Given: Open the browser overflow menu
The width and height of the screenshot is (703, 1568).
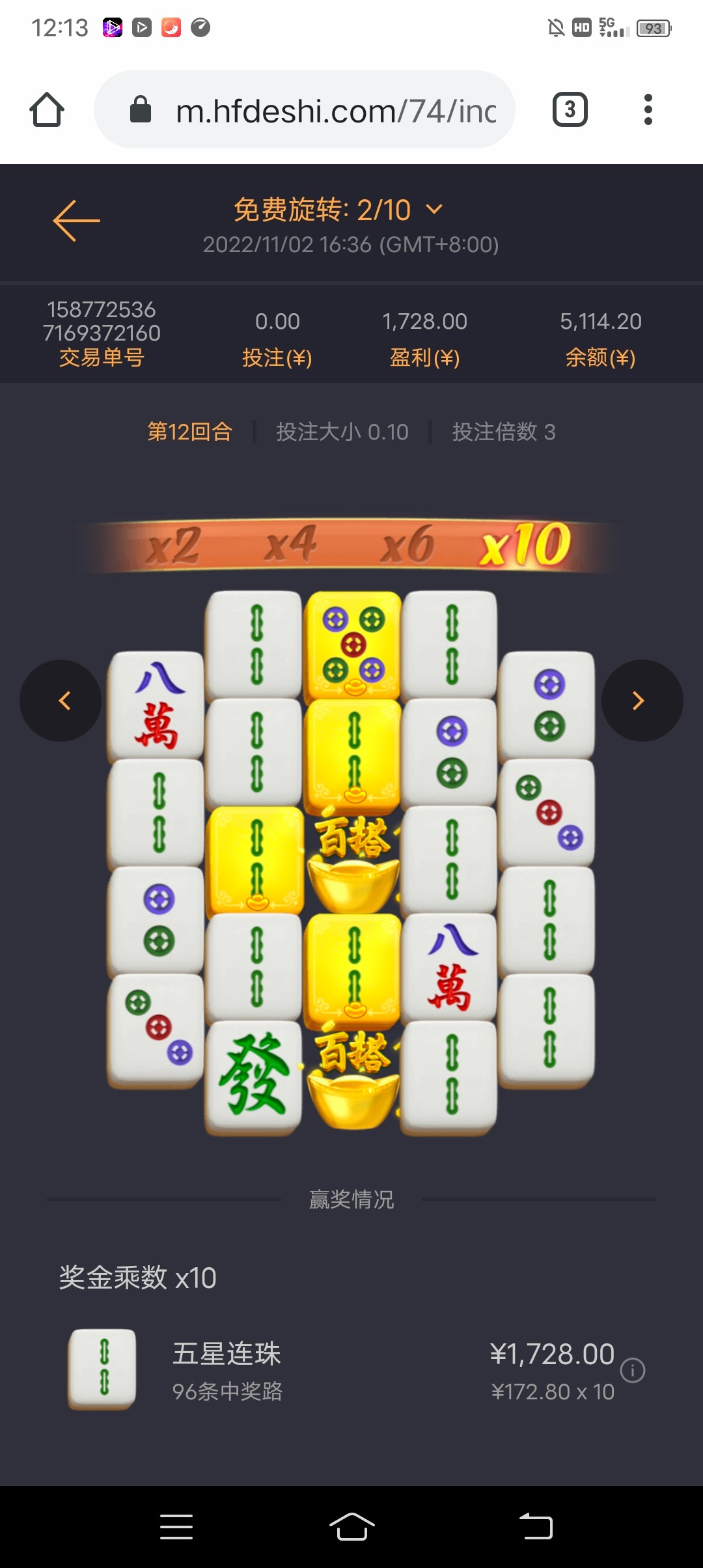Looking at the screenshot, I should pyautogui.click(x=648, y=109).
